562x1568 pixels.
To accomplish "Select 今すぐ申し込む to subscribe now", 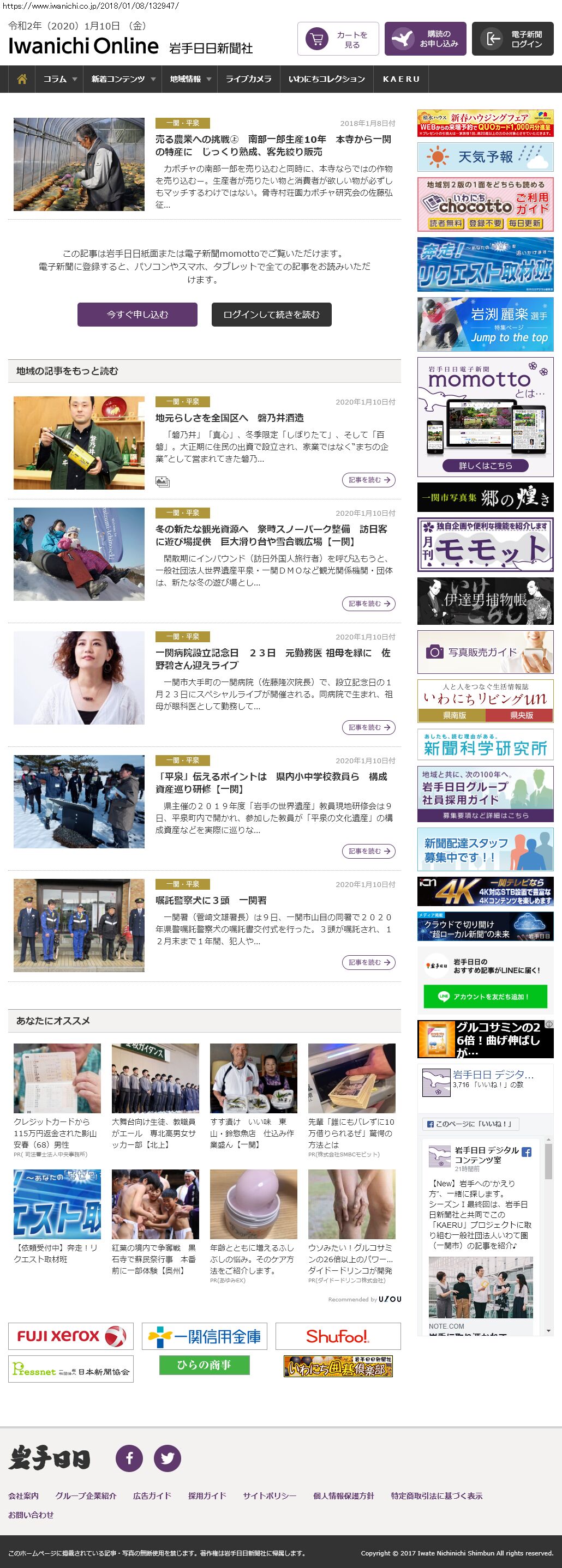I will (137, 315).
